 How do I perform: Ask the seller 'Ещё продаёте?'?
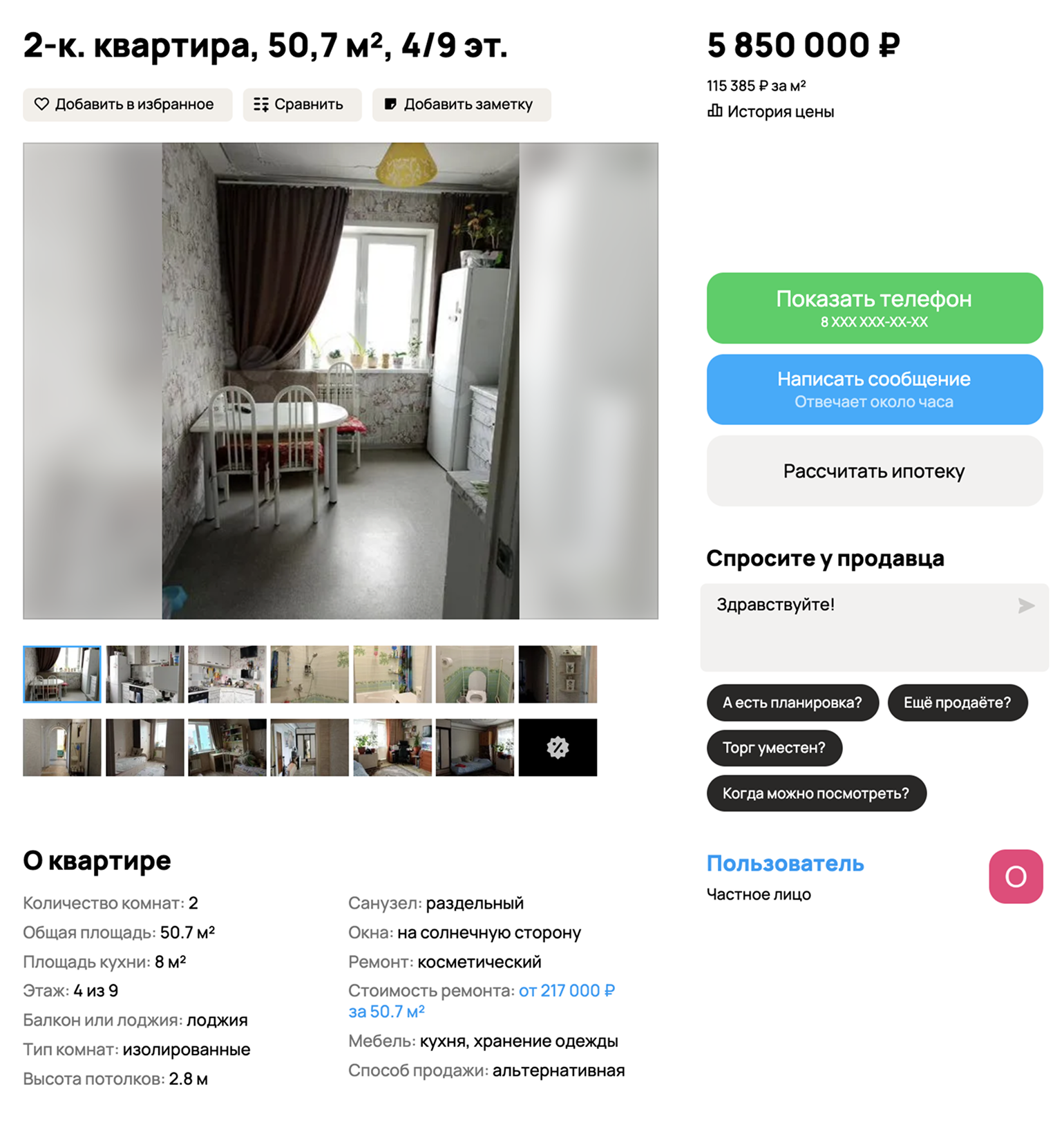pyautogui.click(x=958, y=703)
